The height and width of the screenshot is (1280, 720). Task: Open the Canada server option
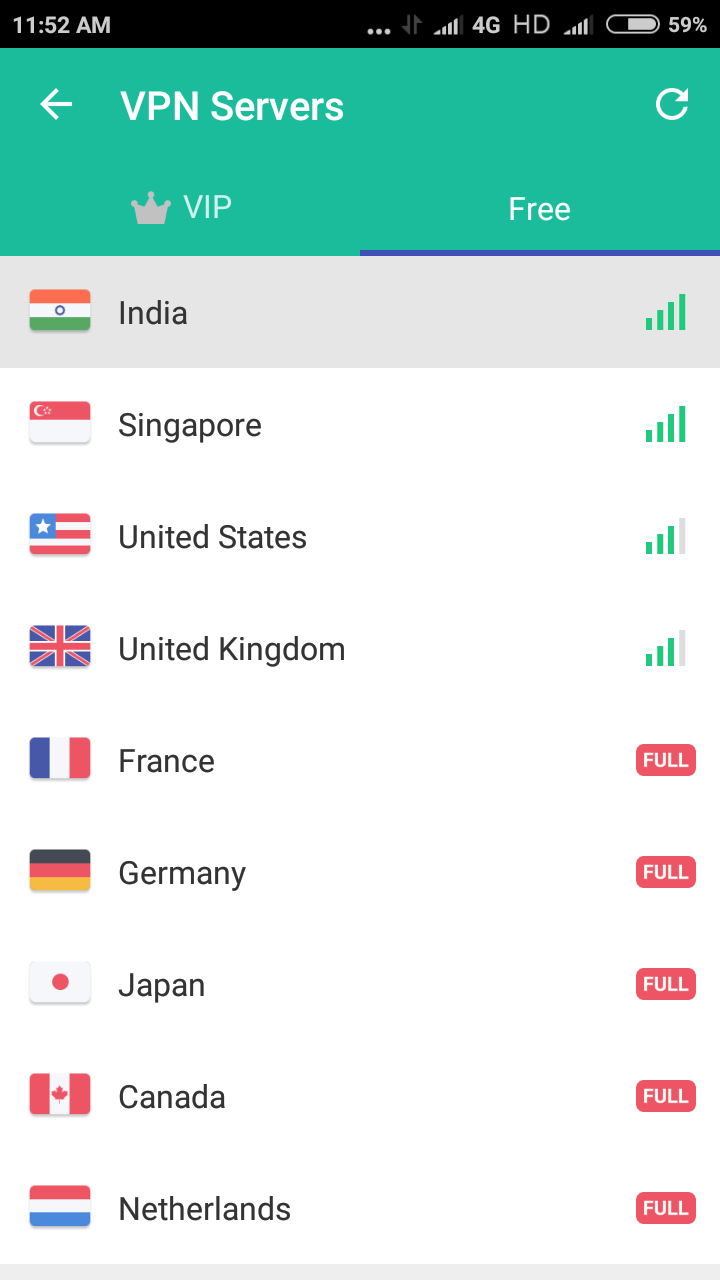point(360,1097)
